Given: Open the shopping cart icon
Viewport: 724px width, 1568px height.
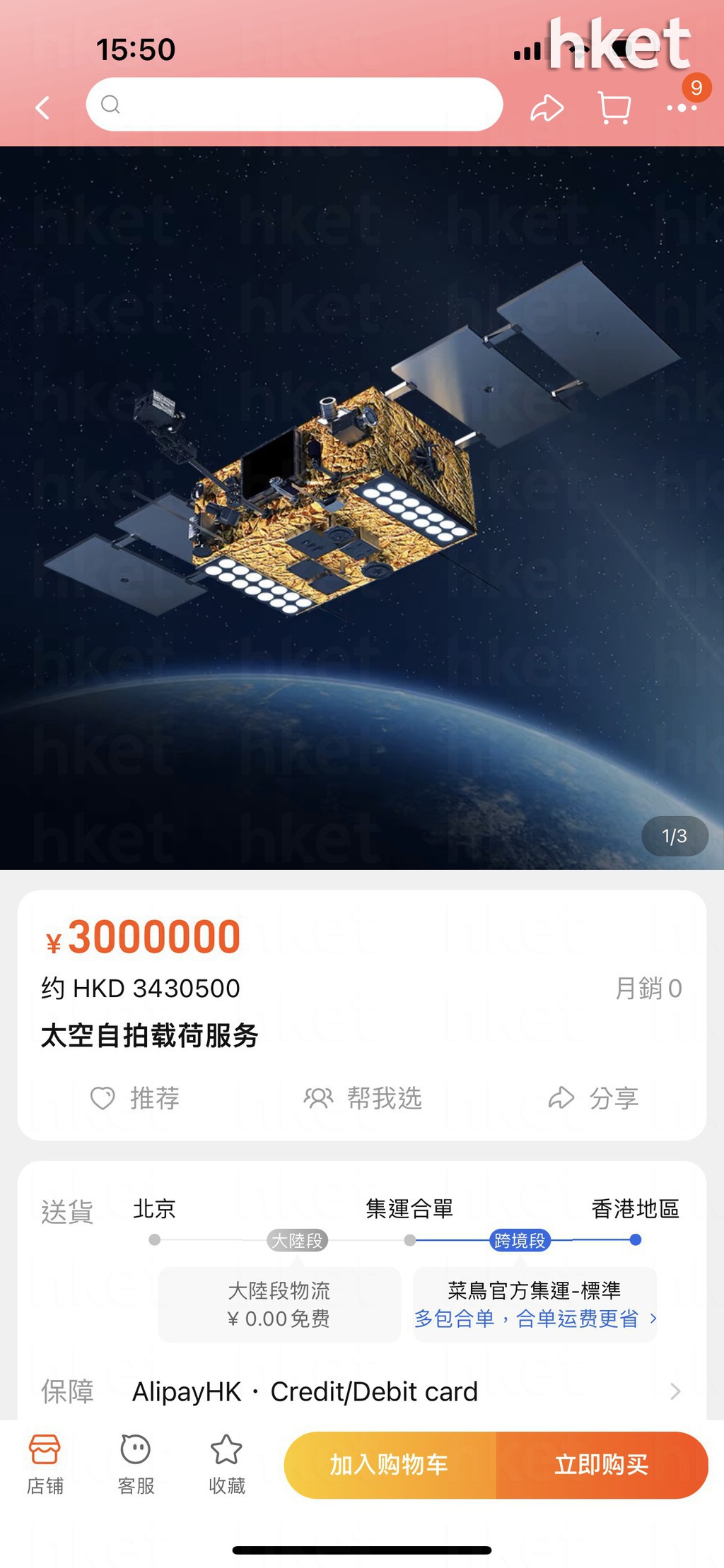Looking at the screenshot, I should (614, 108).
